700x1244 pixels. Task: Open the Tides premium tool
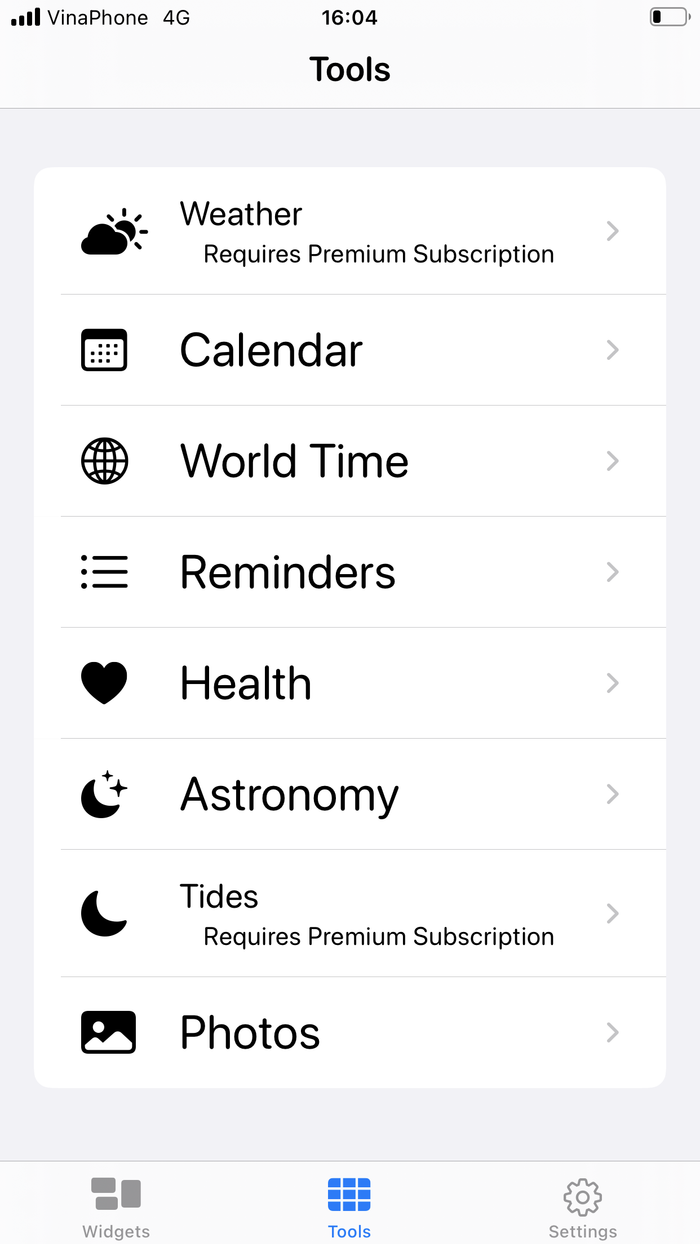coord(350,914)
